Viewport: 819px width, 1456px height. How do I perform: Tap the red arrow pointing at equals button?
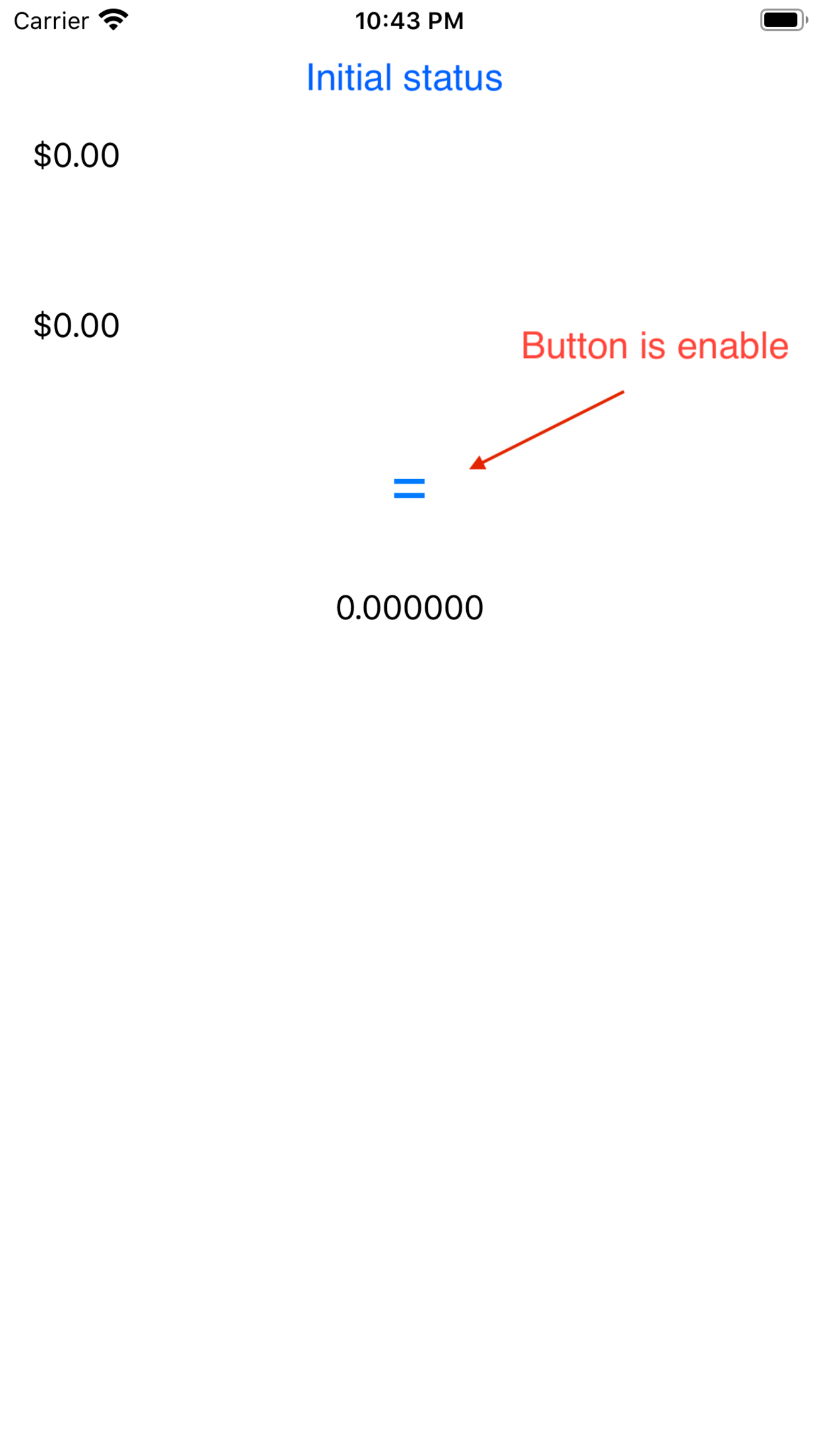point(548,428)
